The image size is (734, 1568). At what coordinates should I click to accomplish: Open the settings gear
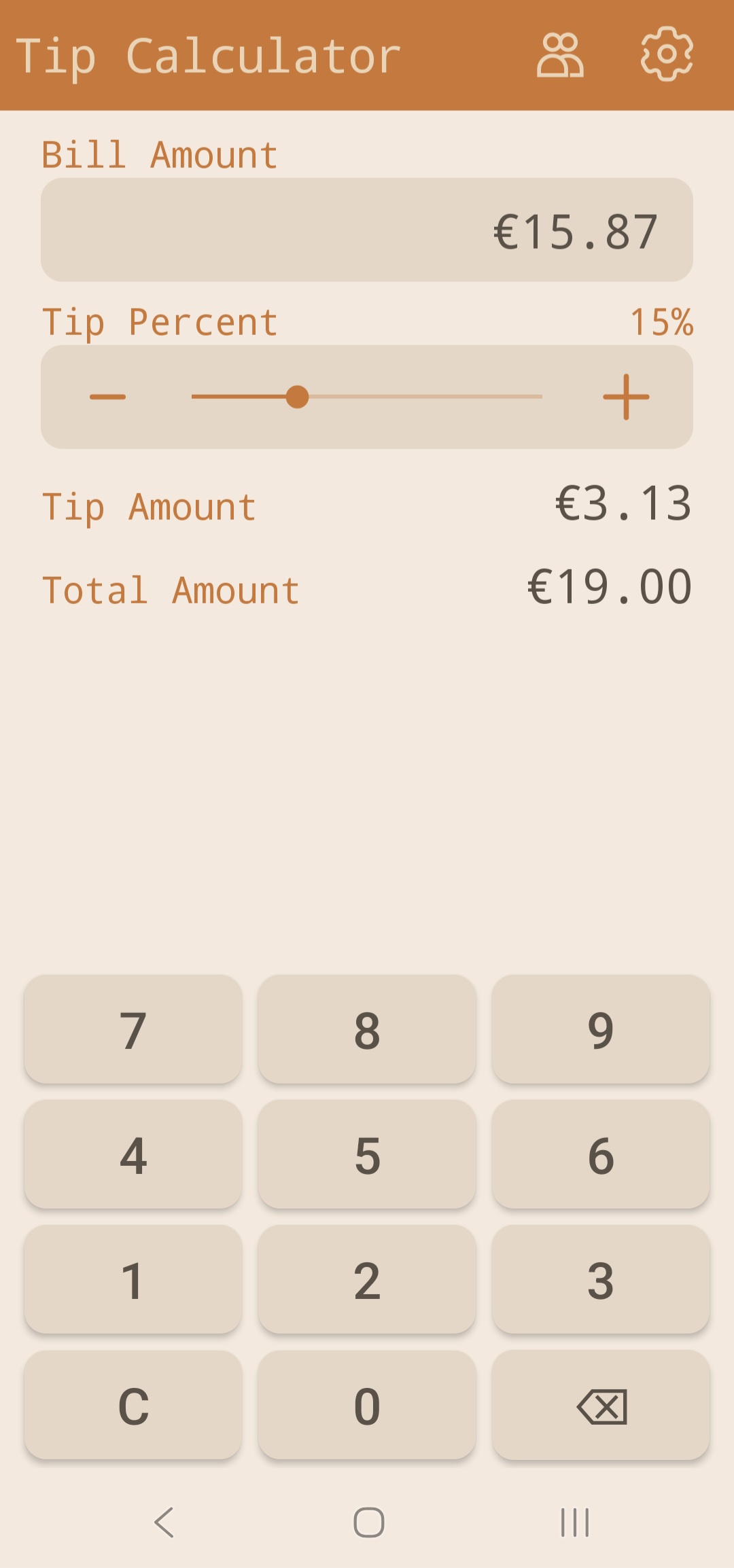667,54
